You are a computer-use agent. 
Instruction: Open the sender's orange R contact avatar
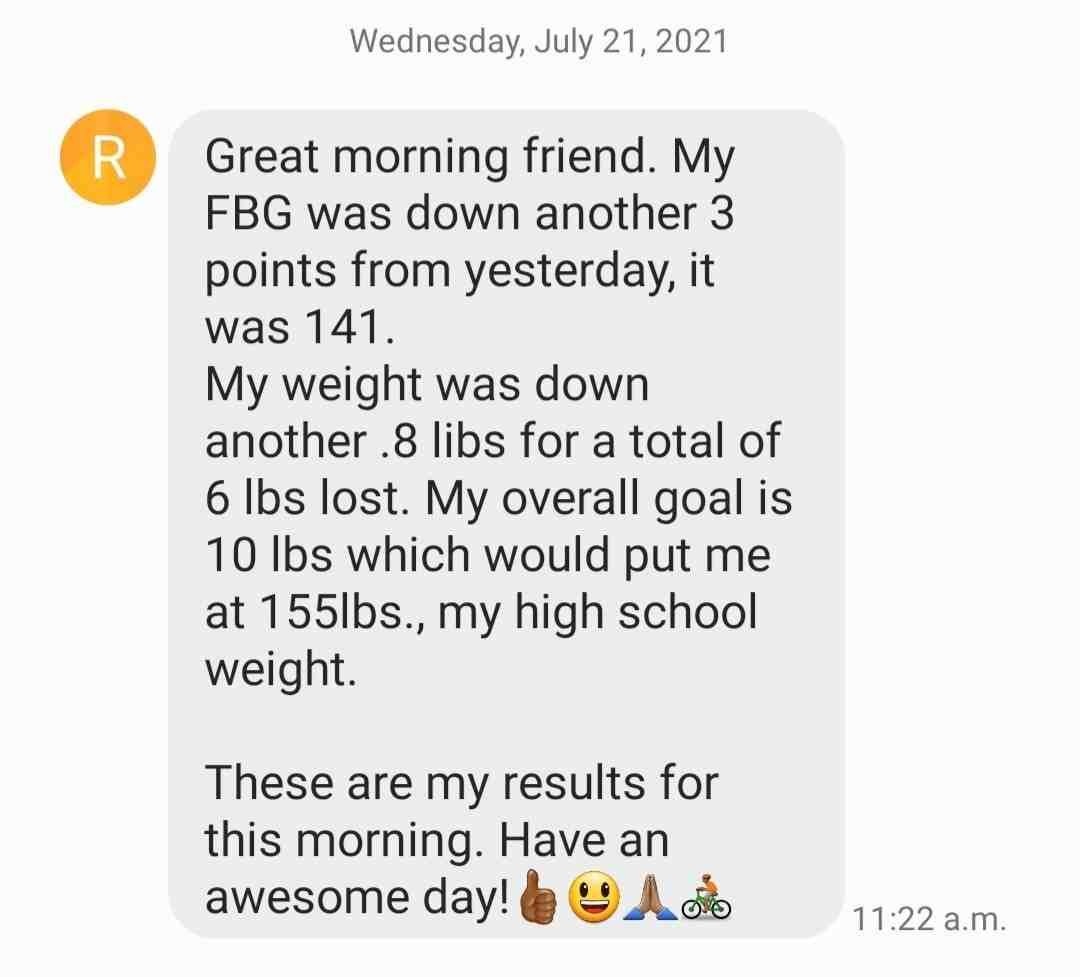108,157
